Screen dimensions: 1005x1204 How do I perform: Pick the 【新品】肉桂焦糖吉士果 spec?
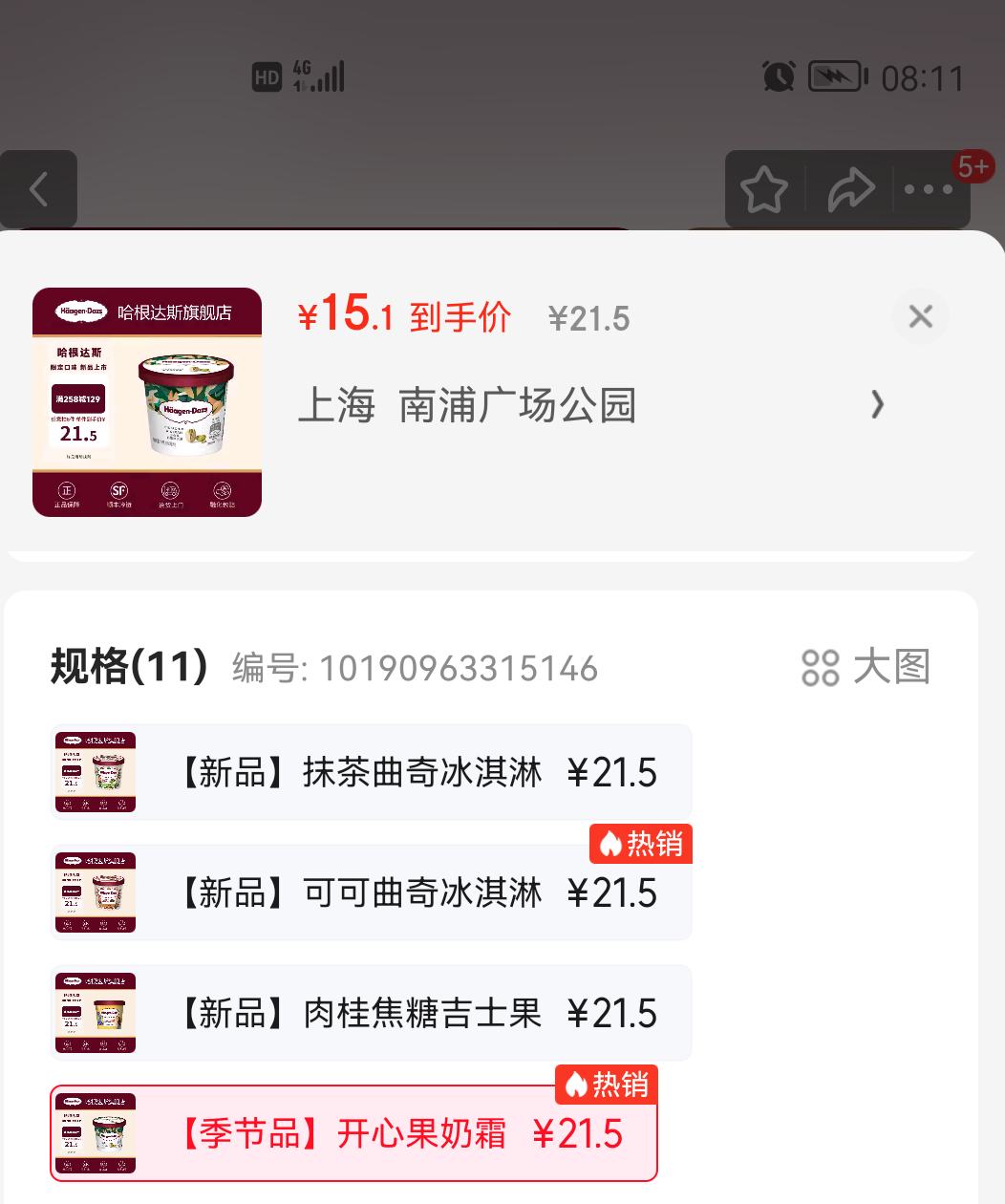click(371, 1013)
